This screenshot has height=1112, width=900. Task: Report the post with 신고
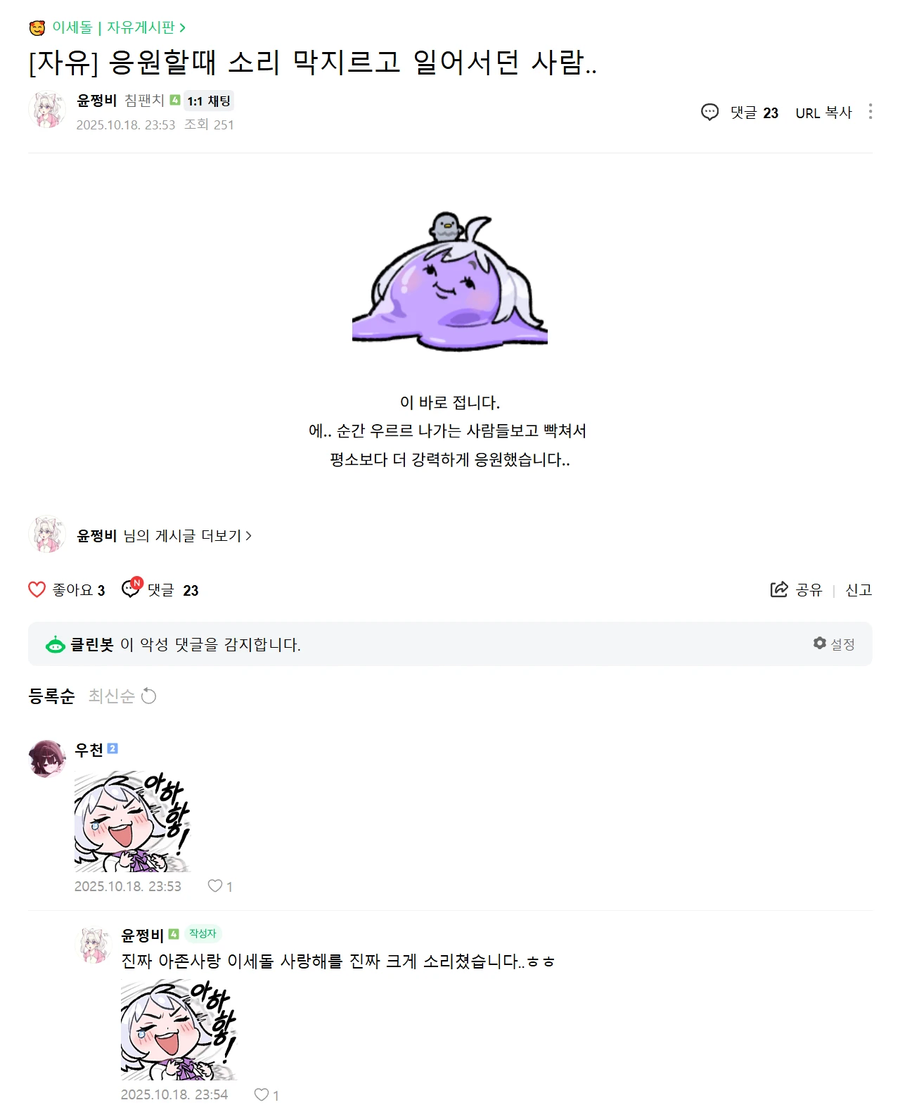[858, 590]
